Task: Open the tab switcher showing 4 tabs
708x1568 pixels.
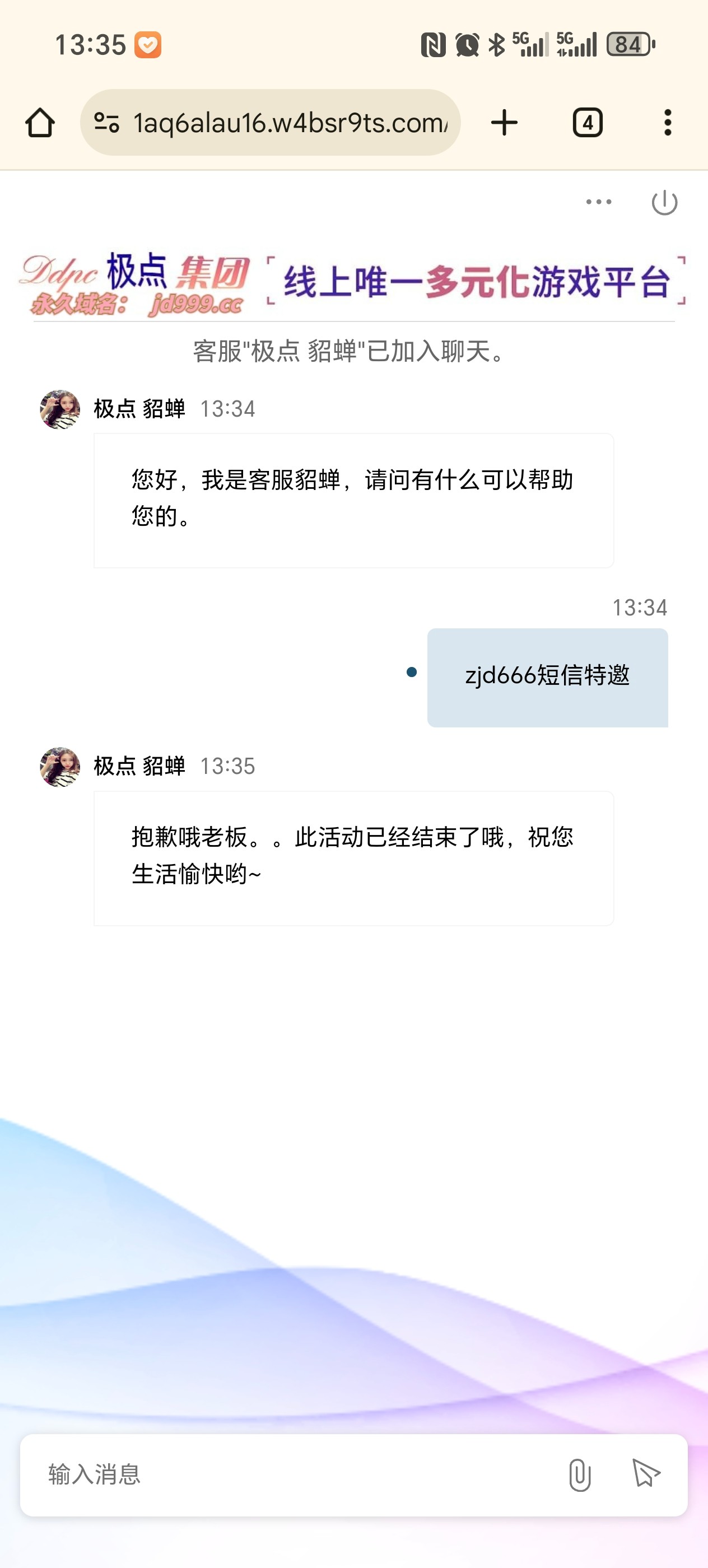Action: [x=588, y=123]
